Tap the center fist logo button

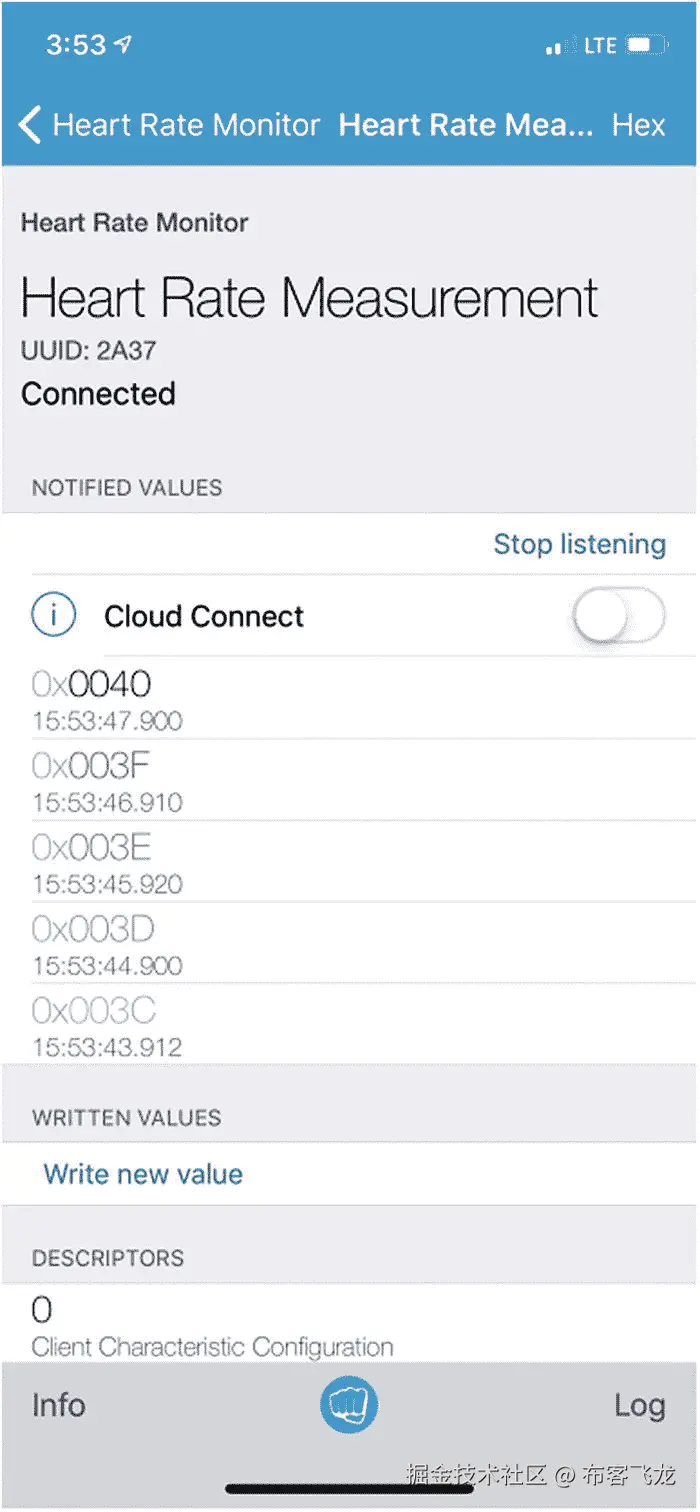(349, 1405)
